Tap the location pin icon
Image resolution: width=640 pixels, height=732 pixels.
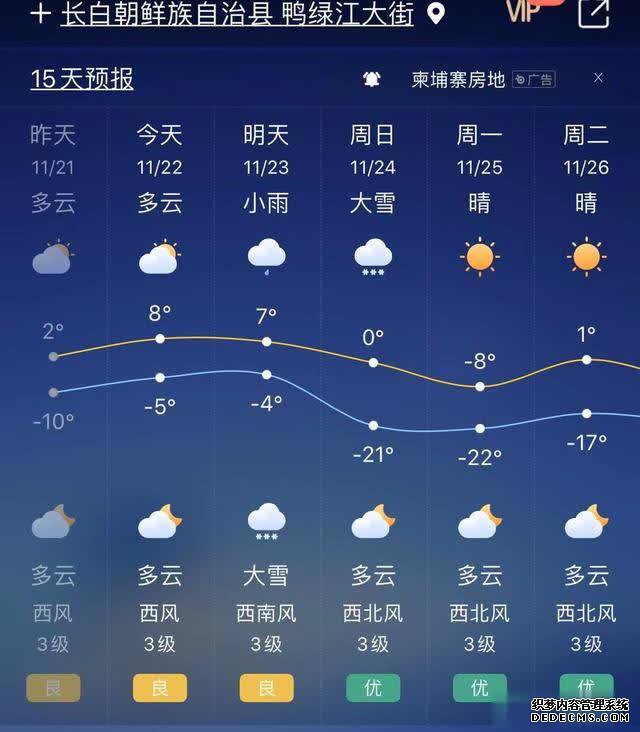(x=435, y=15)
